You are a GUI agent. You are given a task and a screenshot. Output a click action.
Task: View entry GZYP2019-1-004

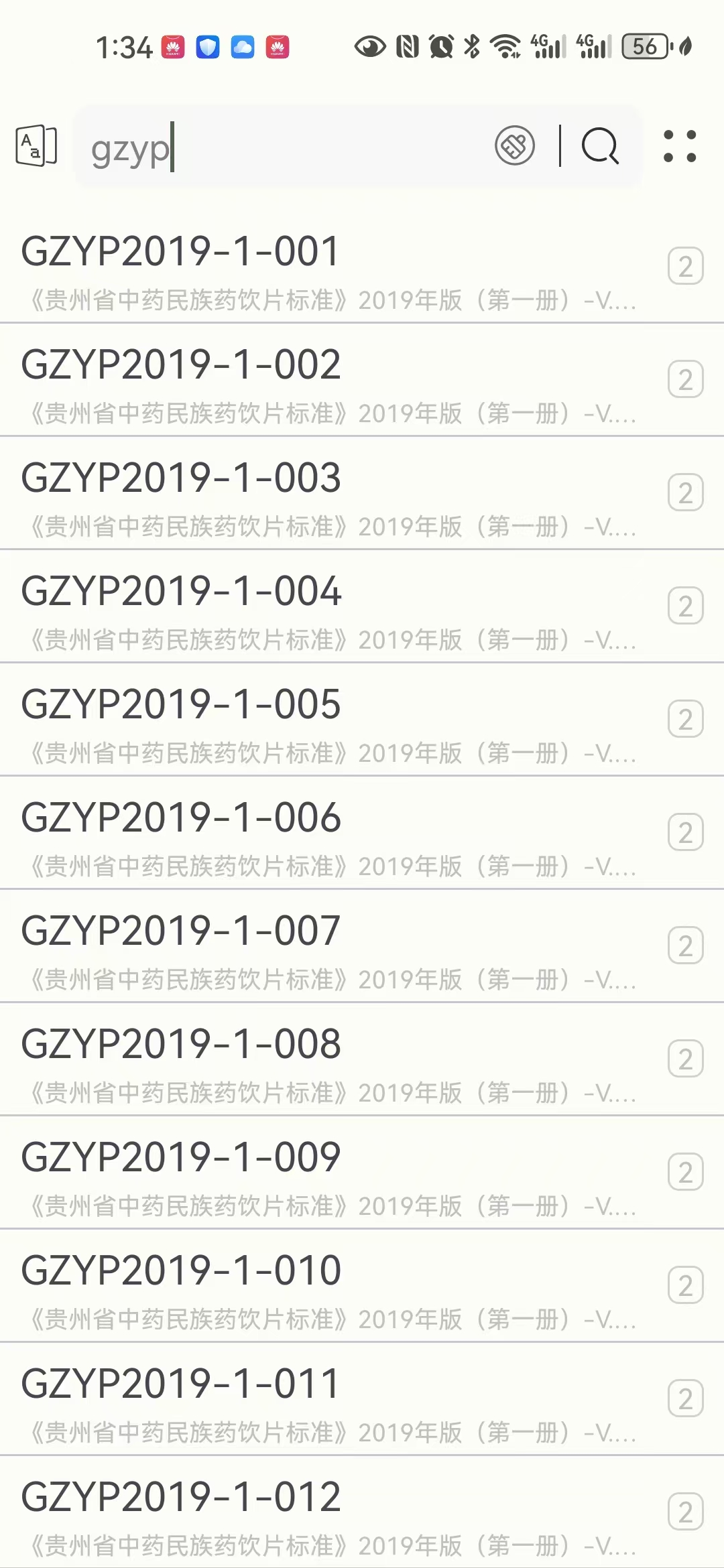(362, 606)
